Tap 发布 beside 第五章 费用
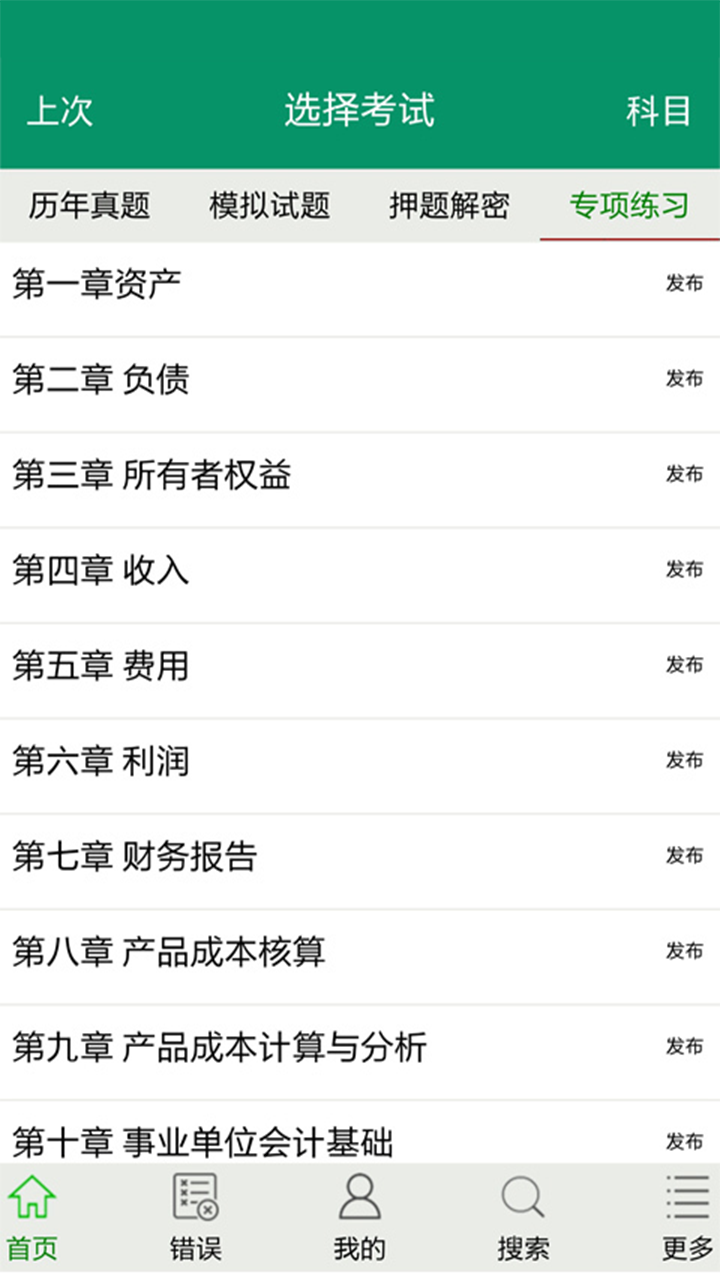Image resolution: width=720 pixels, height=1280 pixels. point(685,664)
